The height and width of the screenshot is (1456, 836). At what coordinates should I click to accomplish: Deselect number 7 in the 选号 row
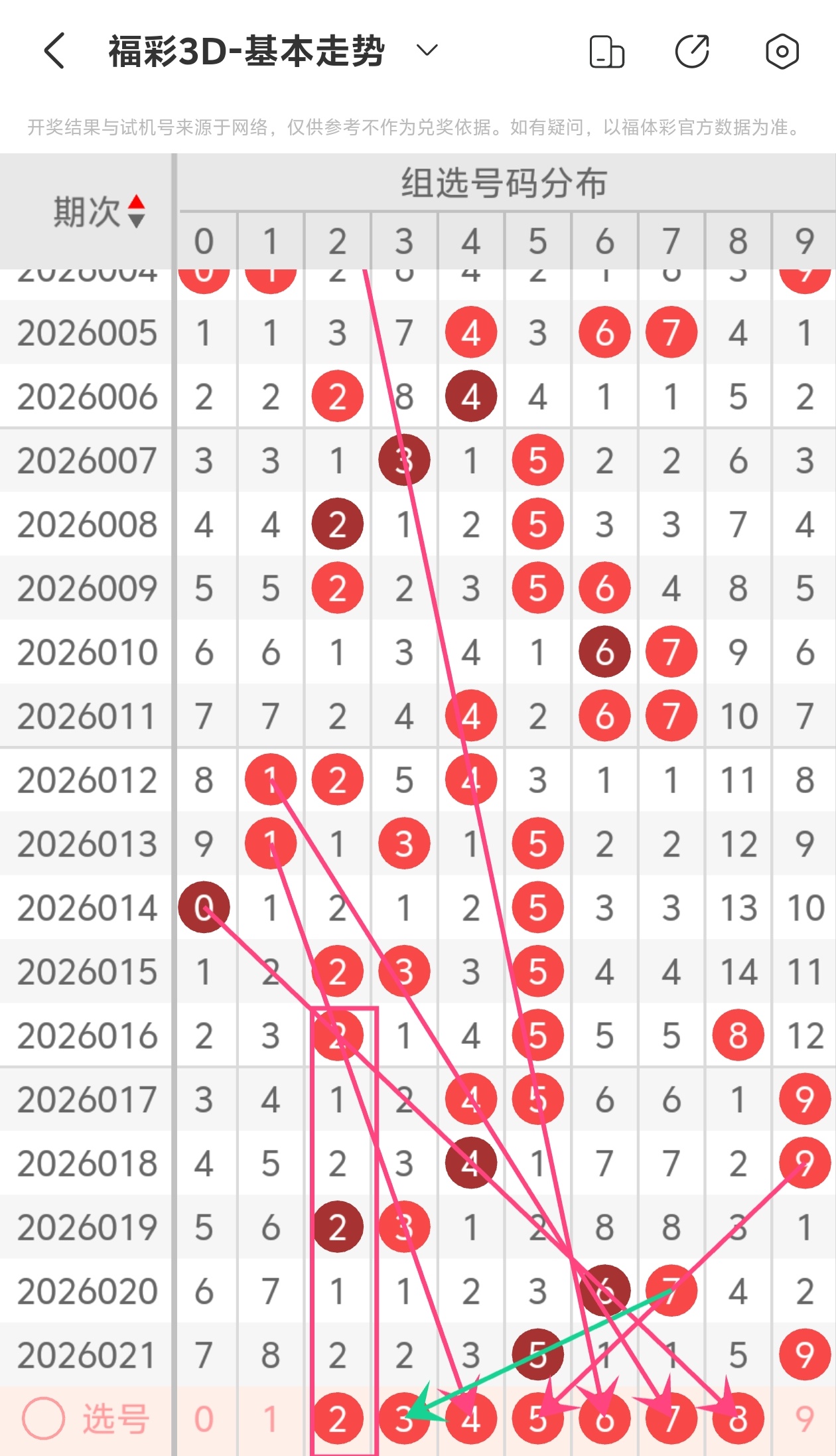coord(671,1420)
